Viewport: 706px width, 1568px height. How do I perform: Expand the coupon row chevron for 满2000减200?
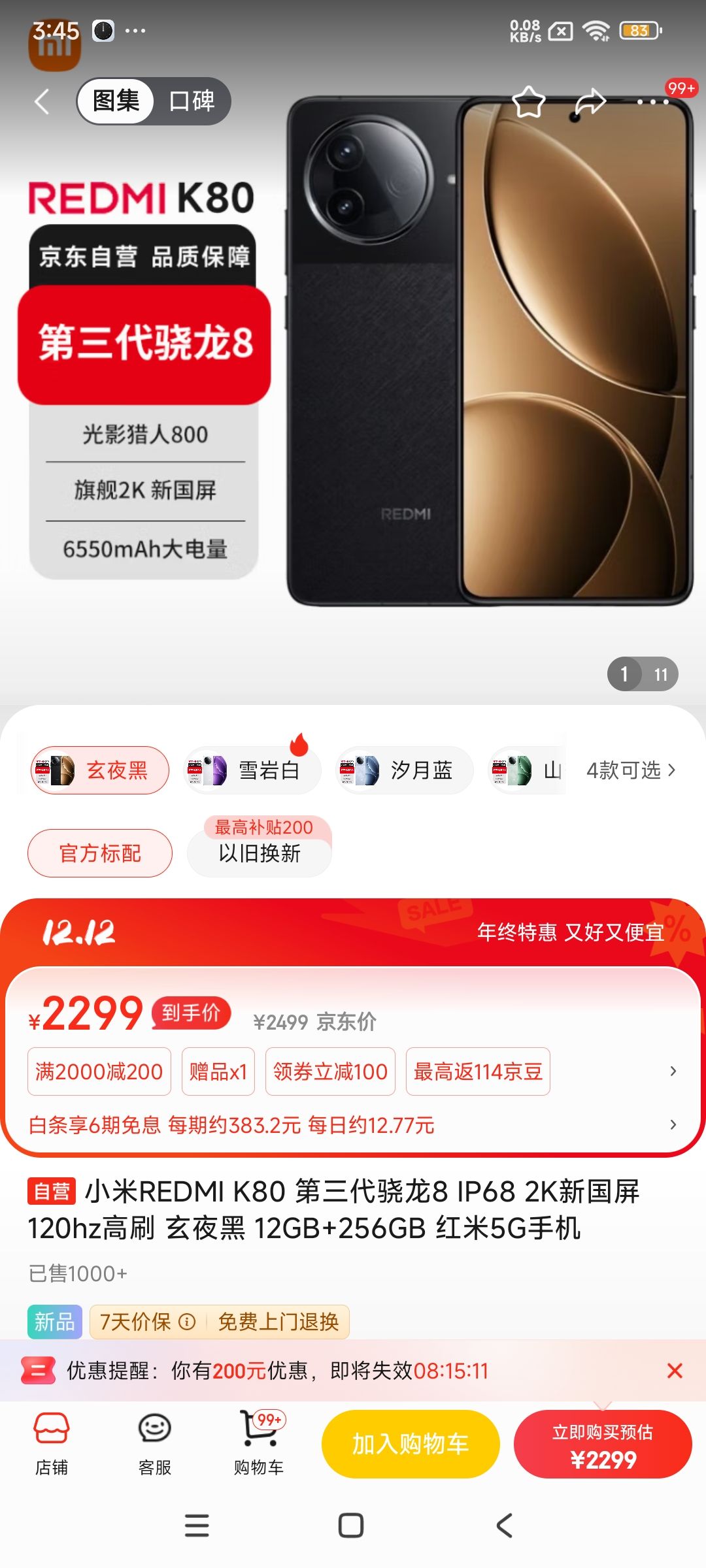[x=673, y=1071]
